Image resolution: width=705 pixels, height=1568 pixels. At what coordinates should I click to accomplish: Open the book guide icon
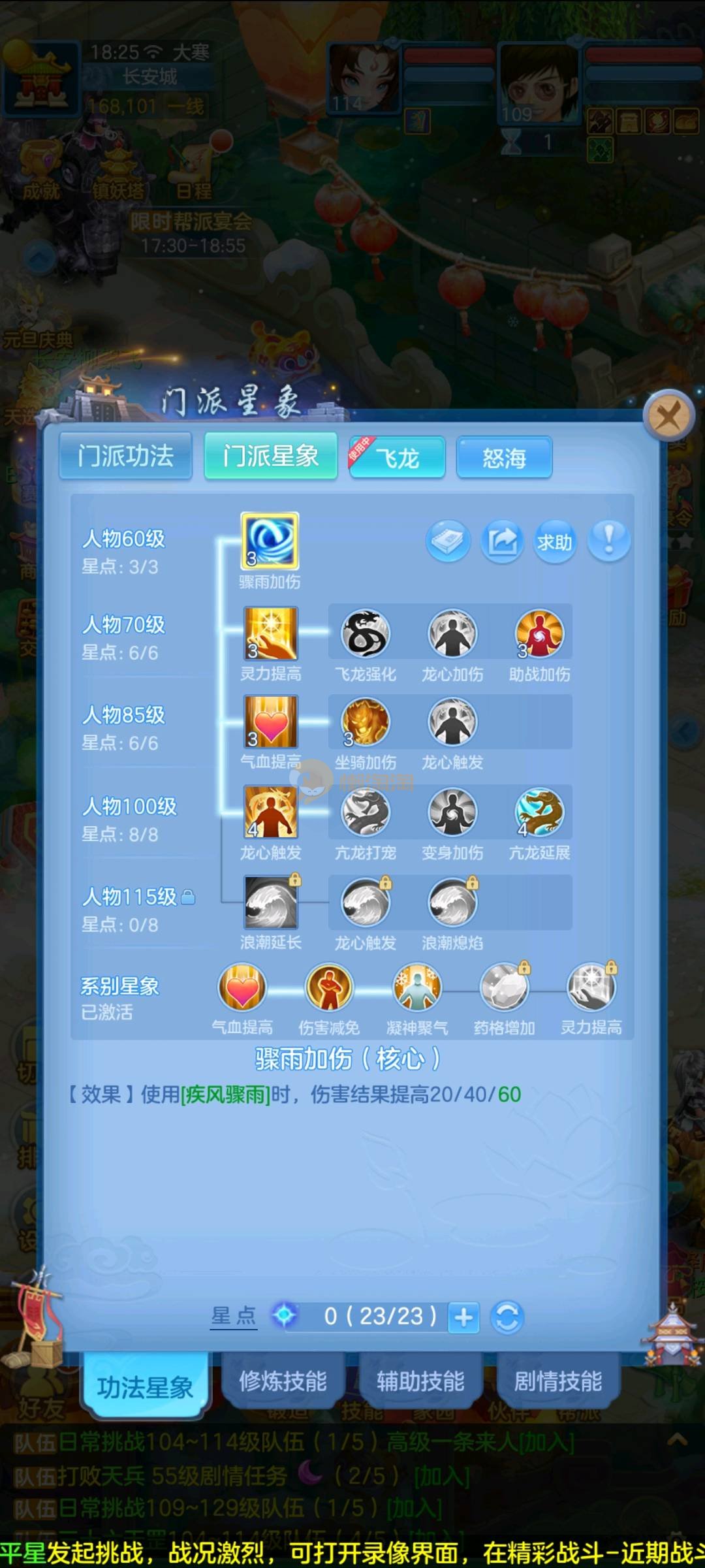click(x=448, y=541)
